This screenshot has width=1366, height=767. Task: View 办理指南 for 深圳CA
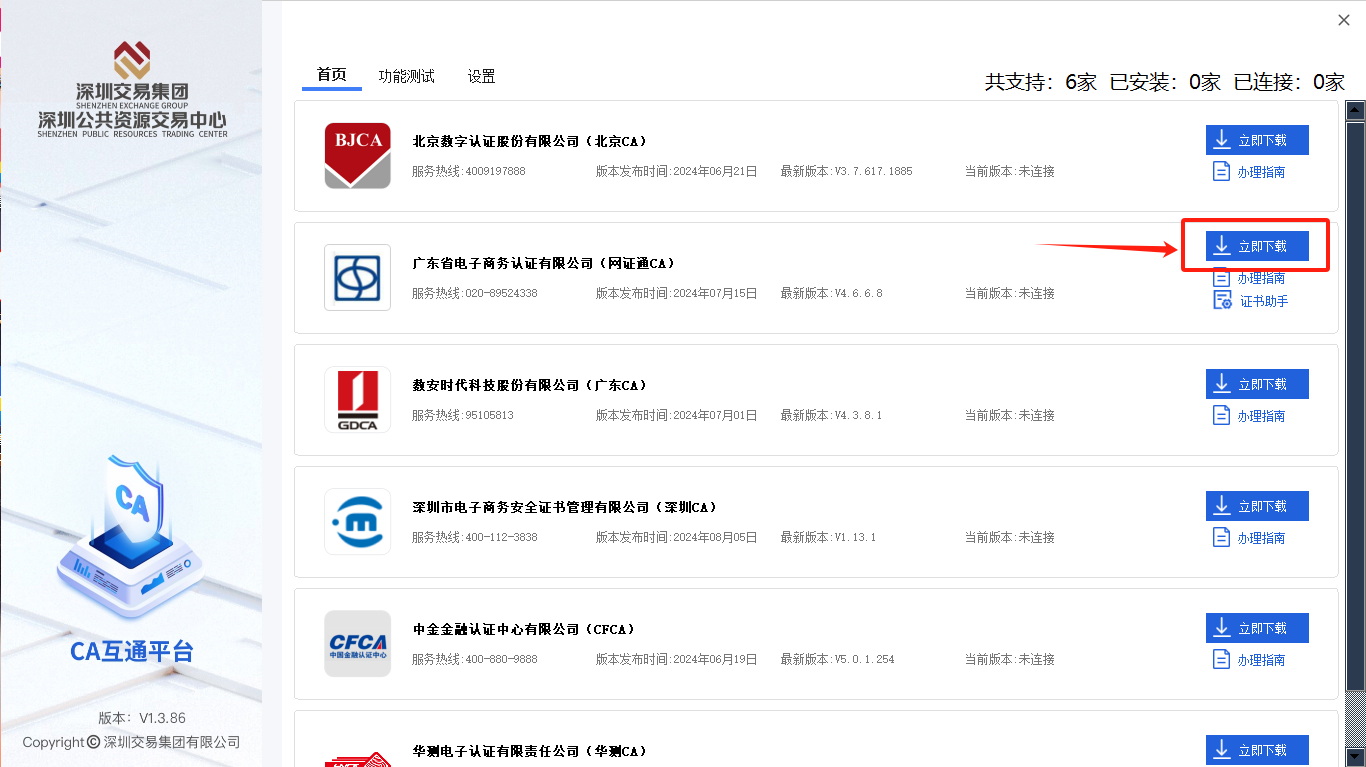[x=1249, y=538]
